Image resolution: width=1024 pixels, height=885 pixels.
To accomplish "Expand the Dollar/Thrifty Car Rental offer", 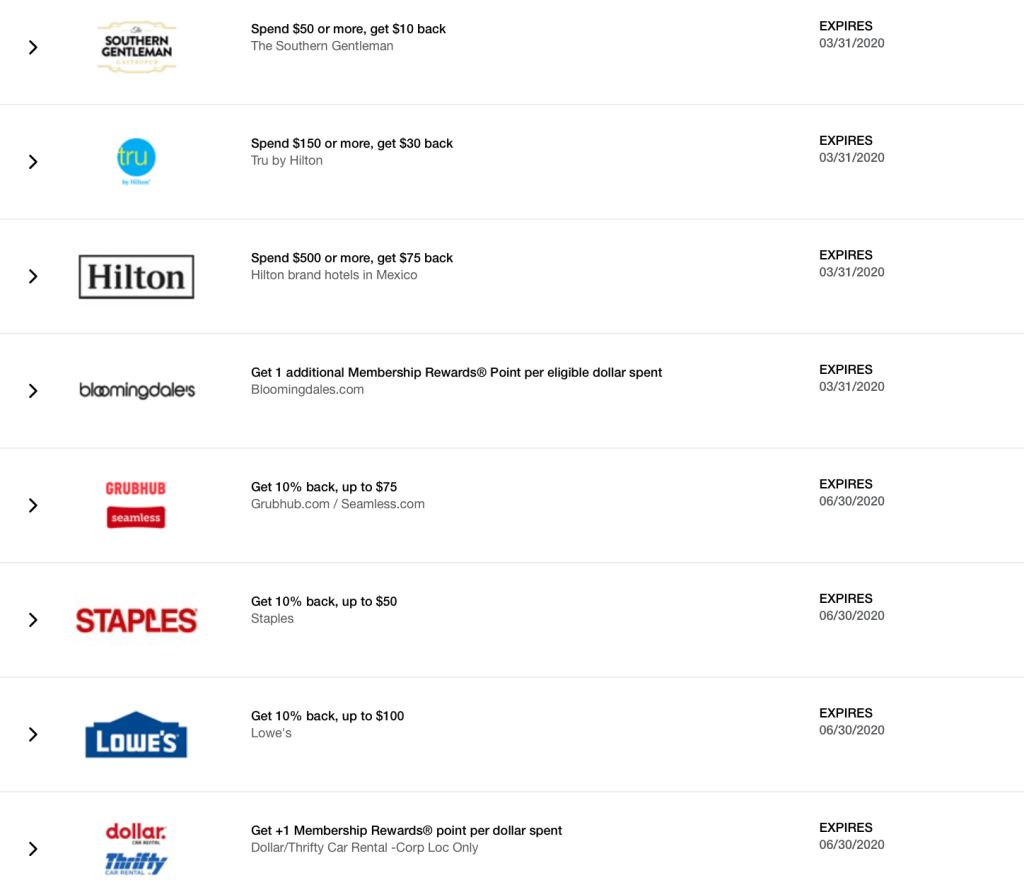I will [x=33, y=849].
